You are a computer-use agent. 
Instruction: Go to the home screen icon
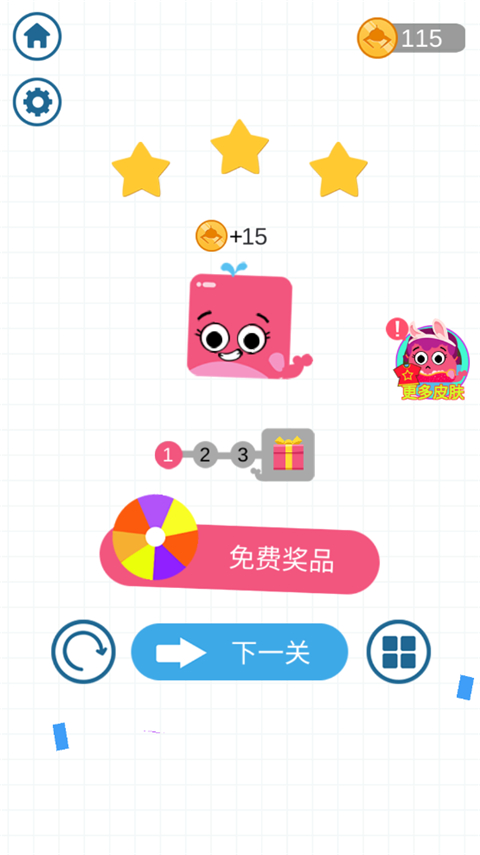click(37, 37)
